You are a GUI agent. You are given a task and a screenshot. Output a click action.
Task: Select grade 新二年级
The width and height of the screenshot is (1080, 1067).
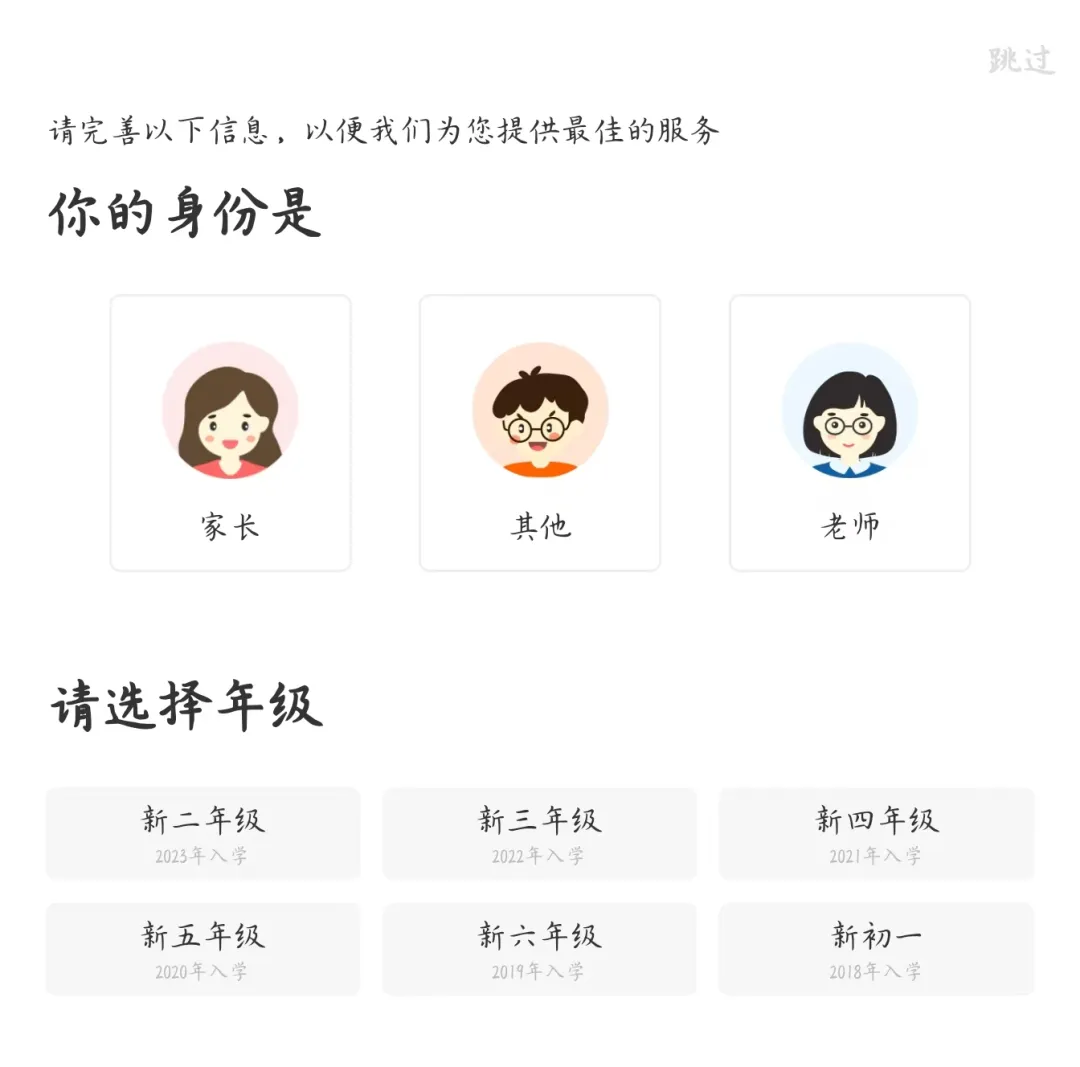pos(203,833)
